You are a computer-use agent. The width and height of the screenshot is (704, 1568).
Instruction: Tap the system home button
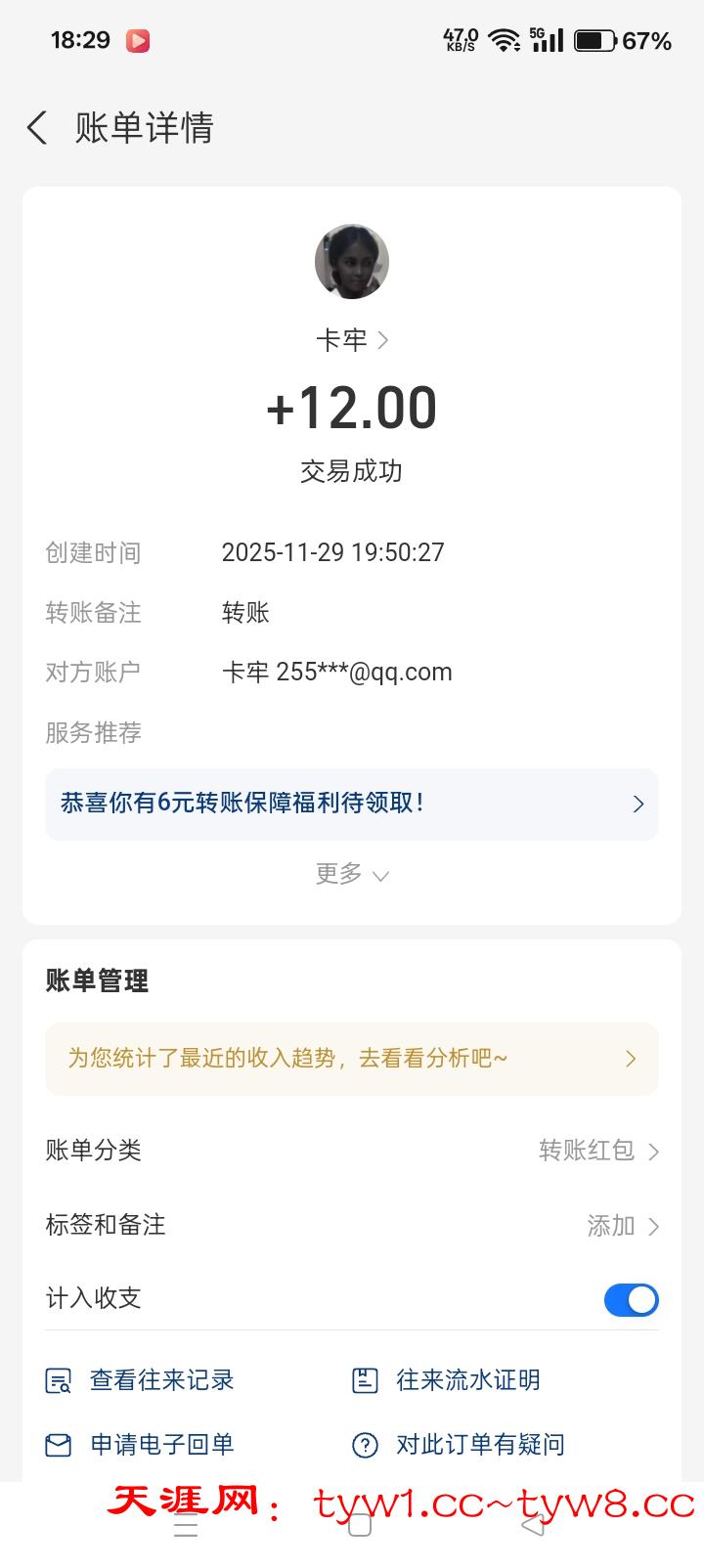pyautogui.click(x=359, y=1525)
